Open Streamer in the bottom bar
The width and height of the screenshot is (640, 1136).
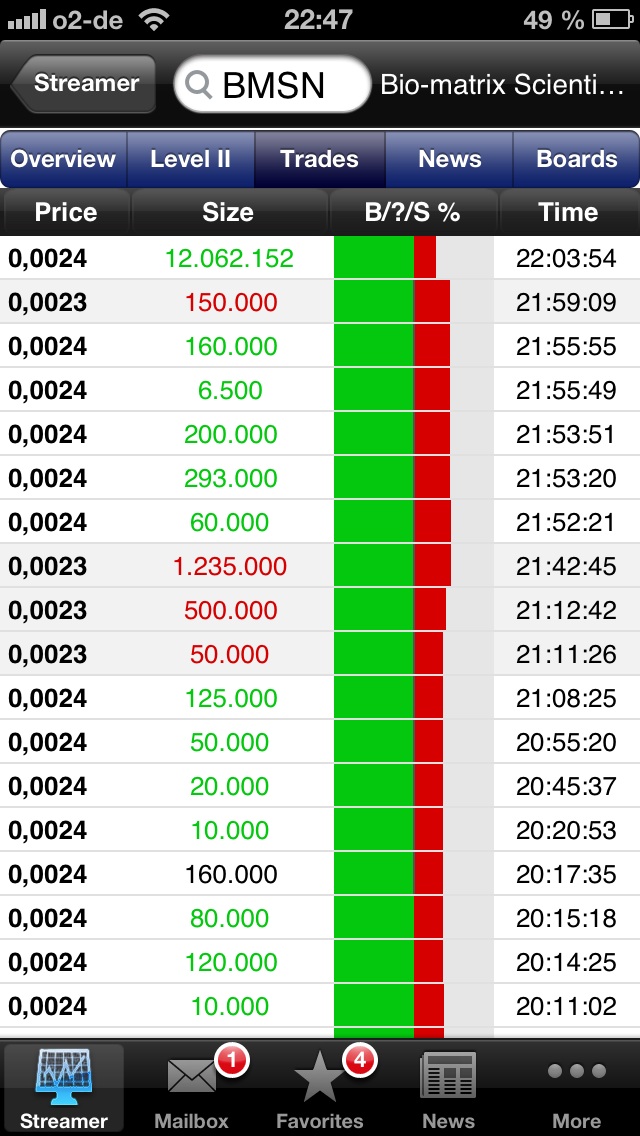click(x=64, y=1088)
